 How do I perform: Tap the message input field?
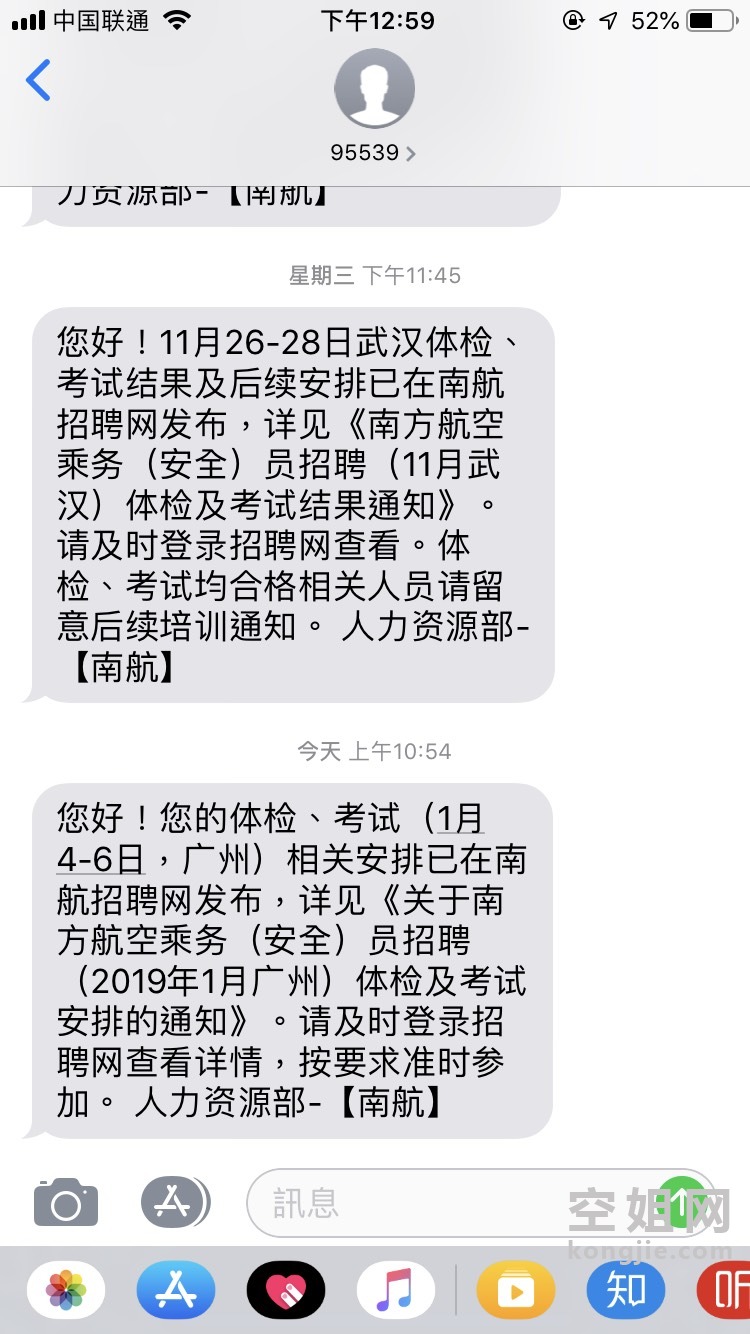[x=450, y=1202]
